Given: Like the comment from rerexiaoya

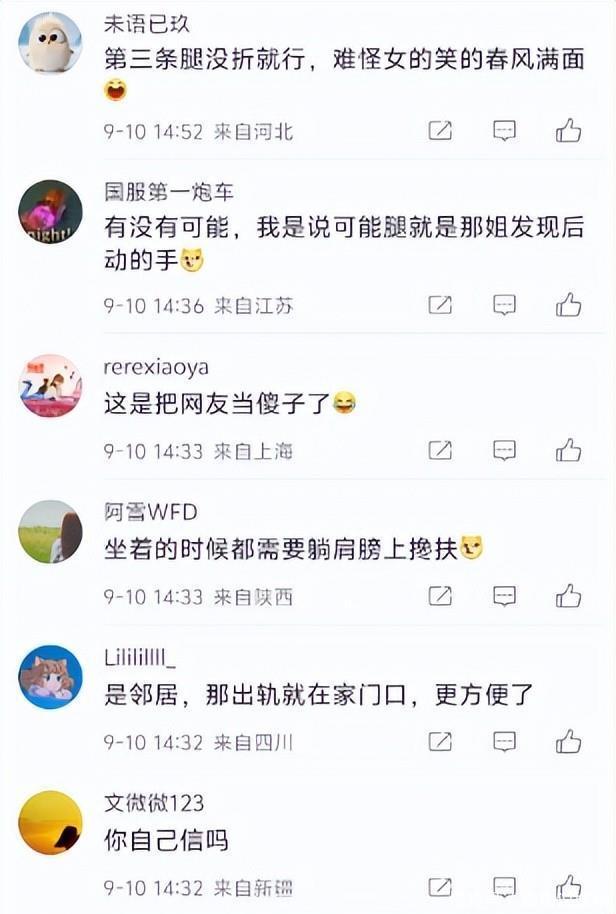Looking at the screenshot, I should (x=568, y=451).
